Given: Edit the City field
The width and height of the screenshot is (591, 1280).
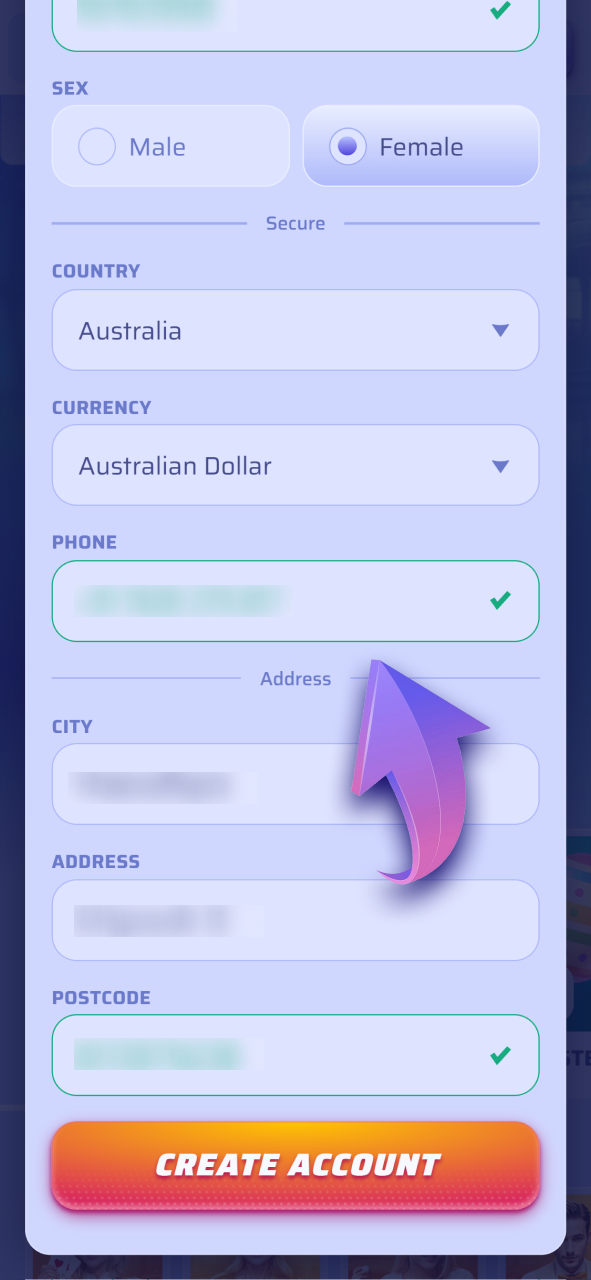Looking at the screenshot, I should pyautogui.click(x=296, y=784).
